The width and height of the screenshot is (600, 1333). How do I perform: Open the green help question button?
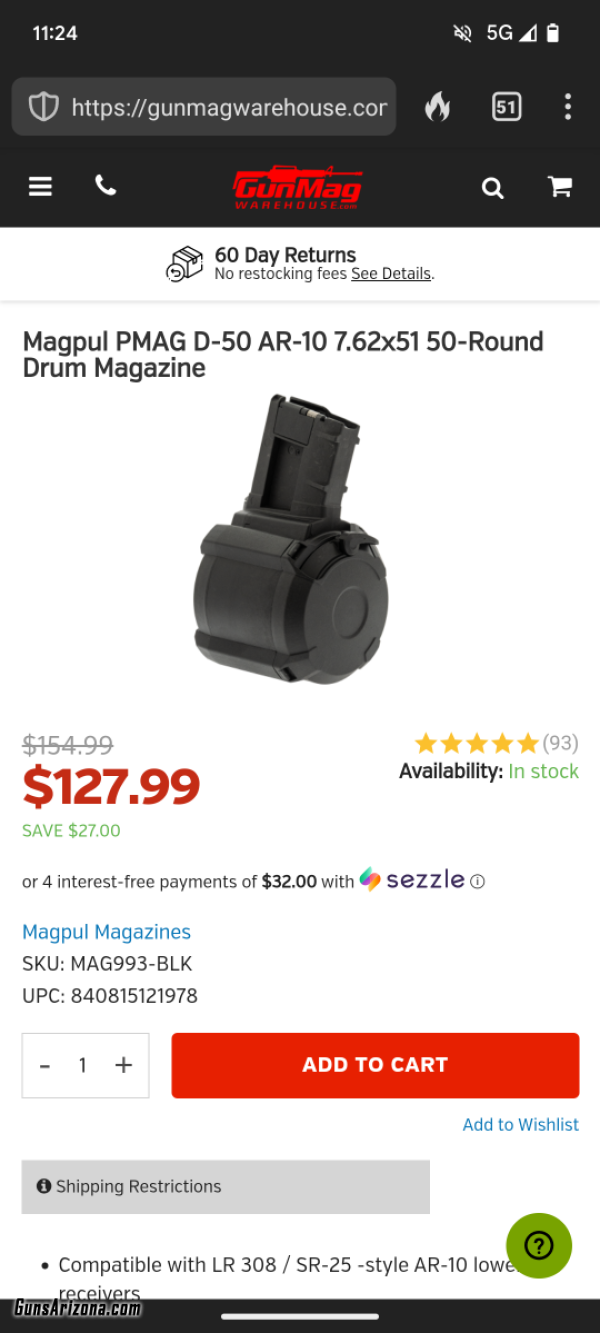[539, 1246]
